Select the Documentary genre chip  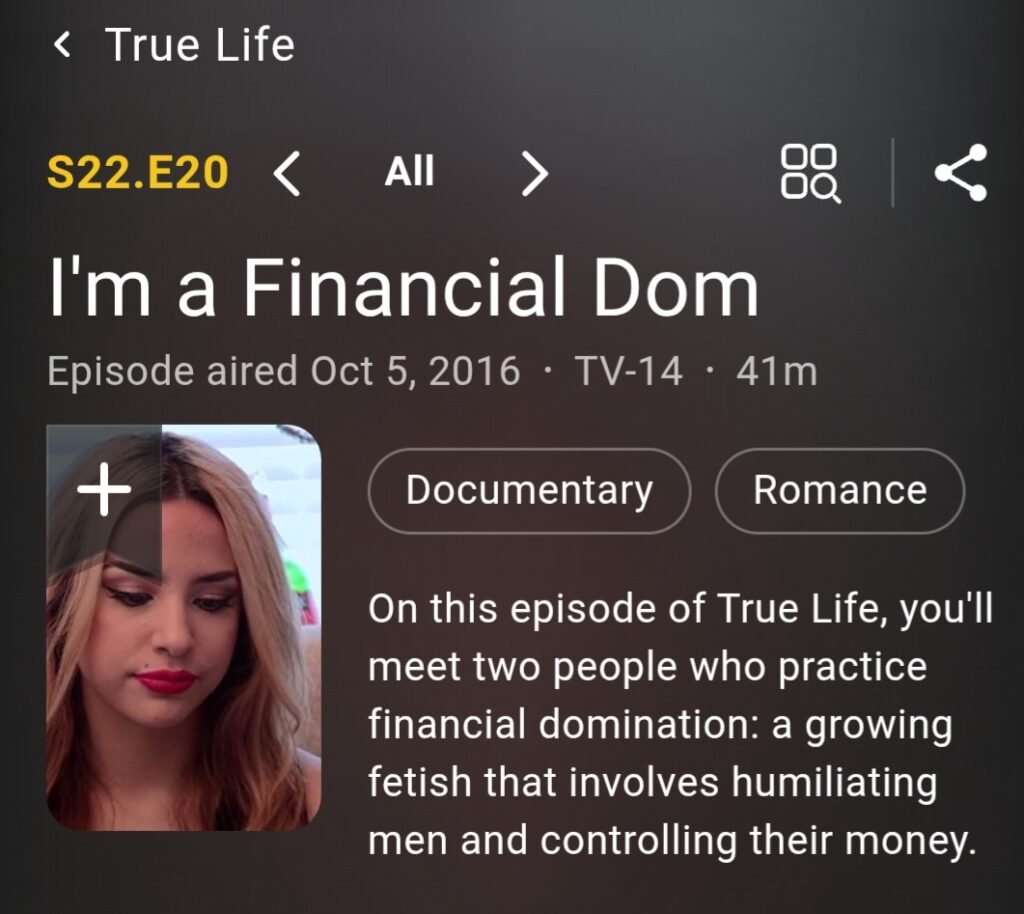[529, 491]
